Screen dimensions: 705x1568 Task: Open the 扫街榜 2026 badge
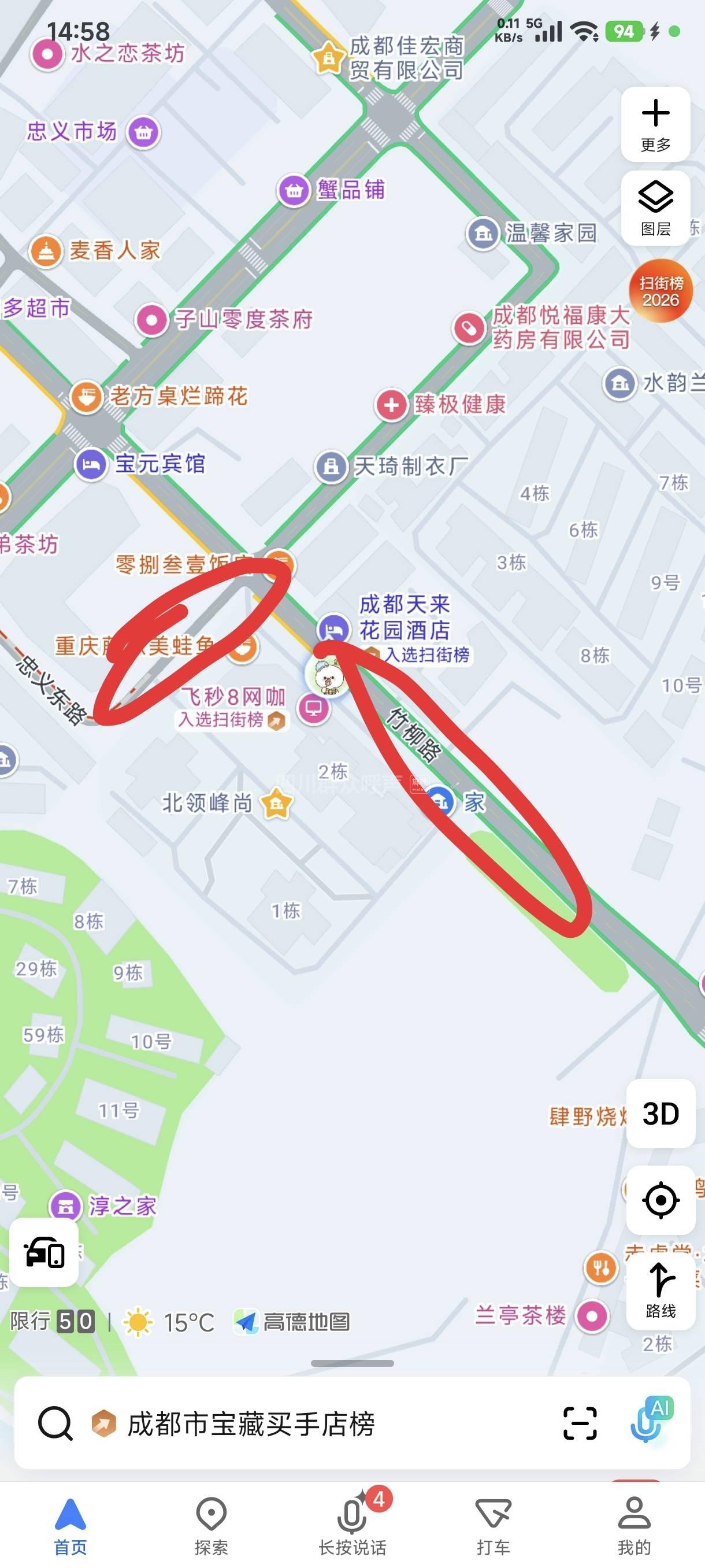pos(661,291)
